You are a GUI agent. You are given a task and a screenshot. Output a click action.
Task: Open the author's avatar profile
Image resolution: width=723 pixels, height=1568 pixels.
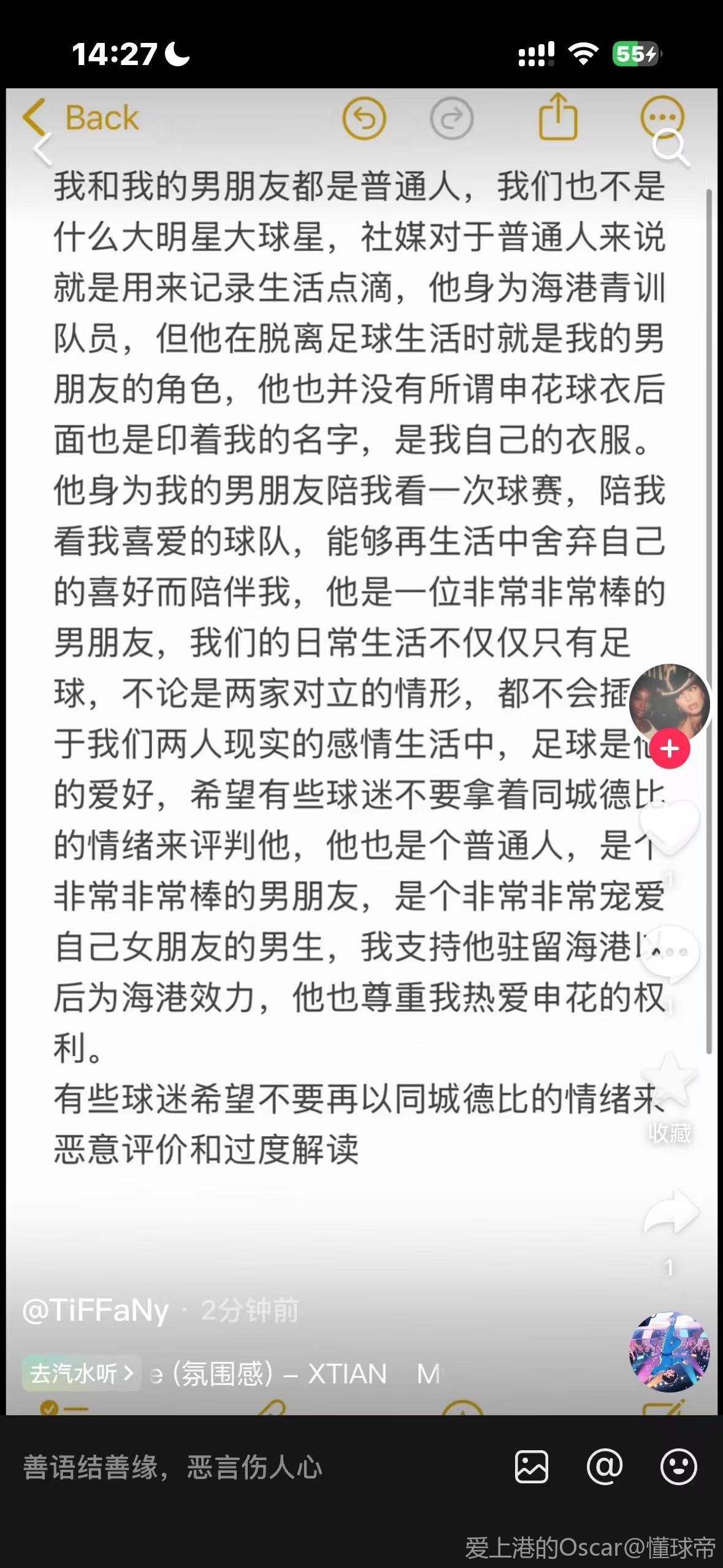pos(669,702)
